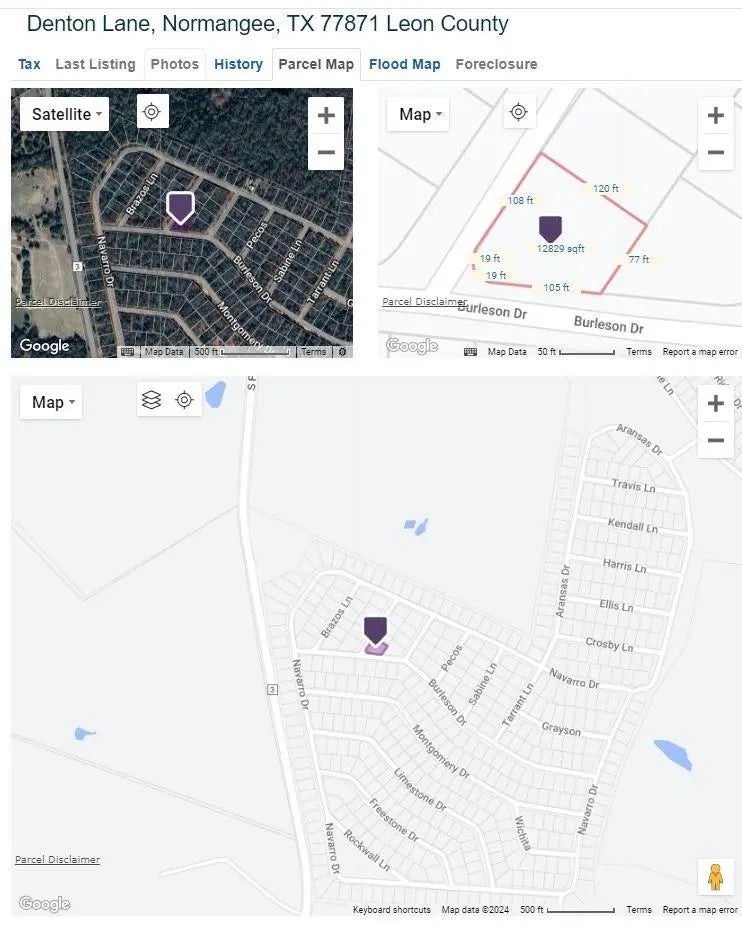Open Keyboard shortcuts on the large map
The width and height of the screenshot is (742, 928).
[x=391, y=910]
